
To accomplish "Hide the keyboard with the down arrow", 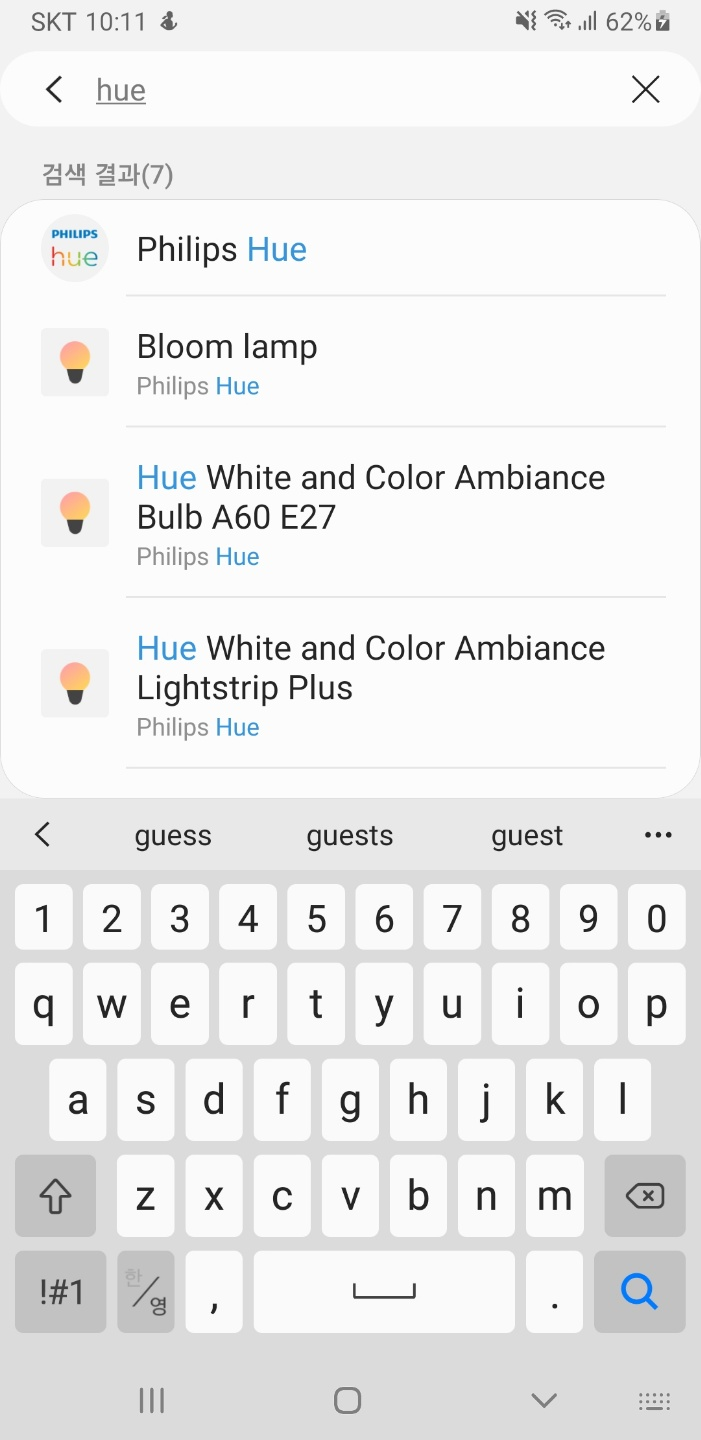I will click(544, 1401).
